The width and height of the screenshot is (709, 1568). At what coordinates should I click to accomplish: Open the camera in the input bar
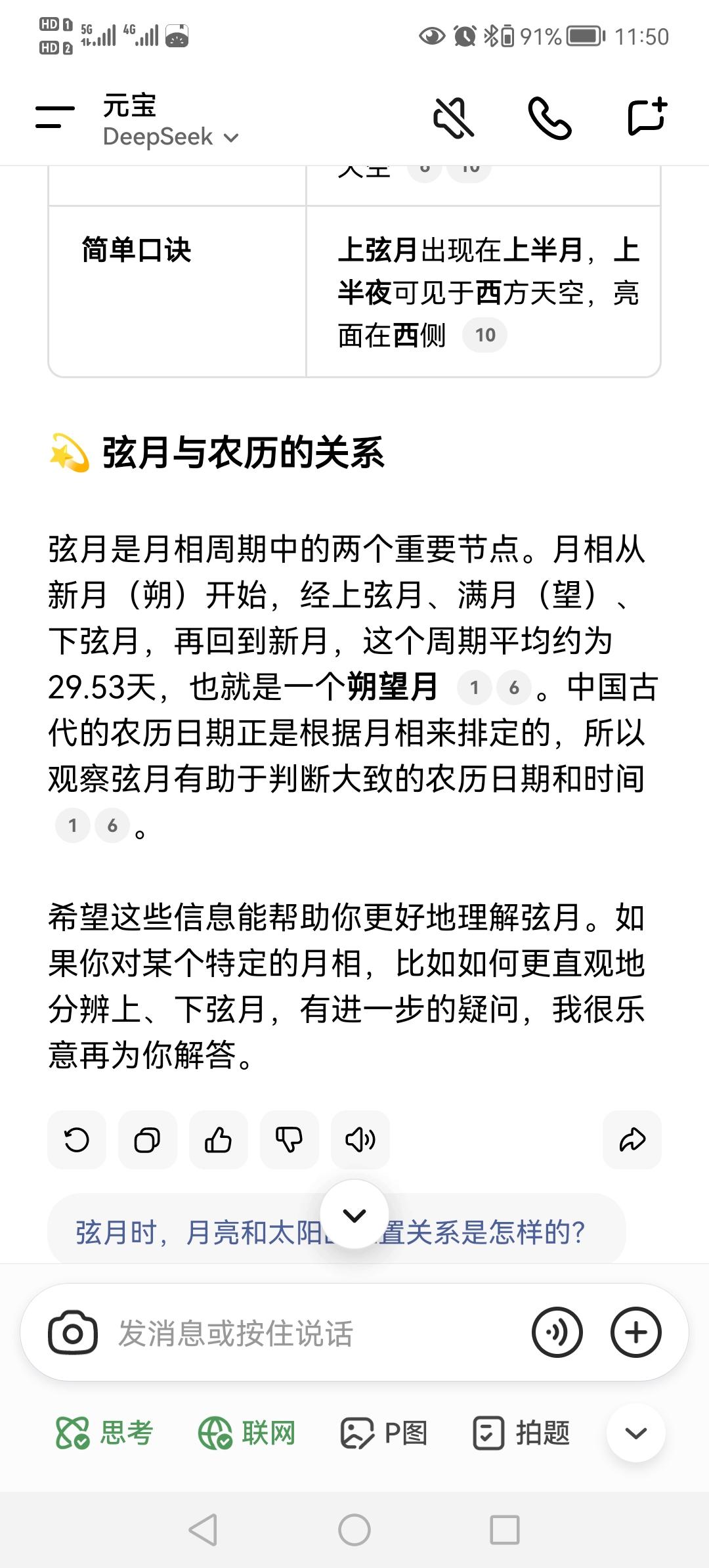73,1332
